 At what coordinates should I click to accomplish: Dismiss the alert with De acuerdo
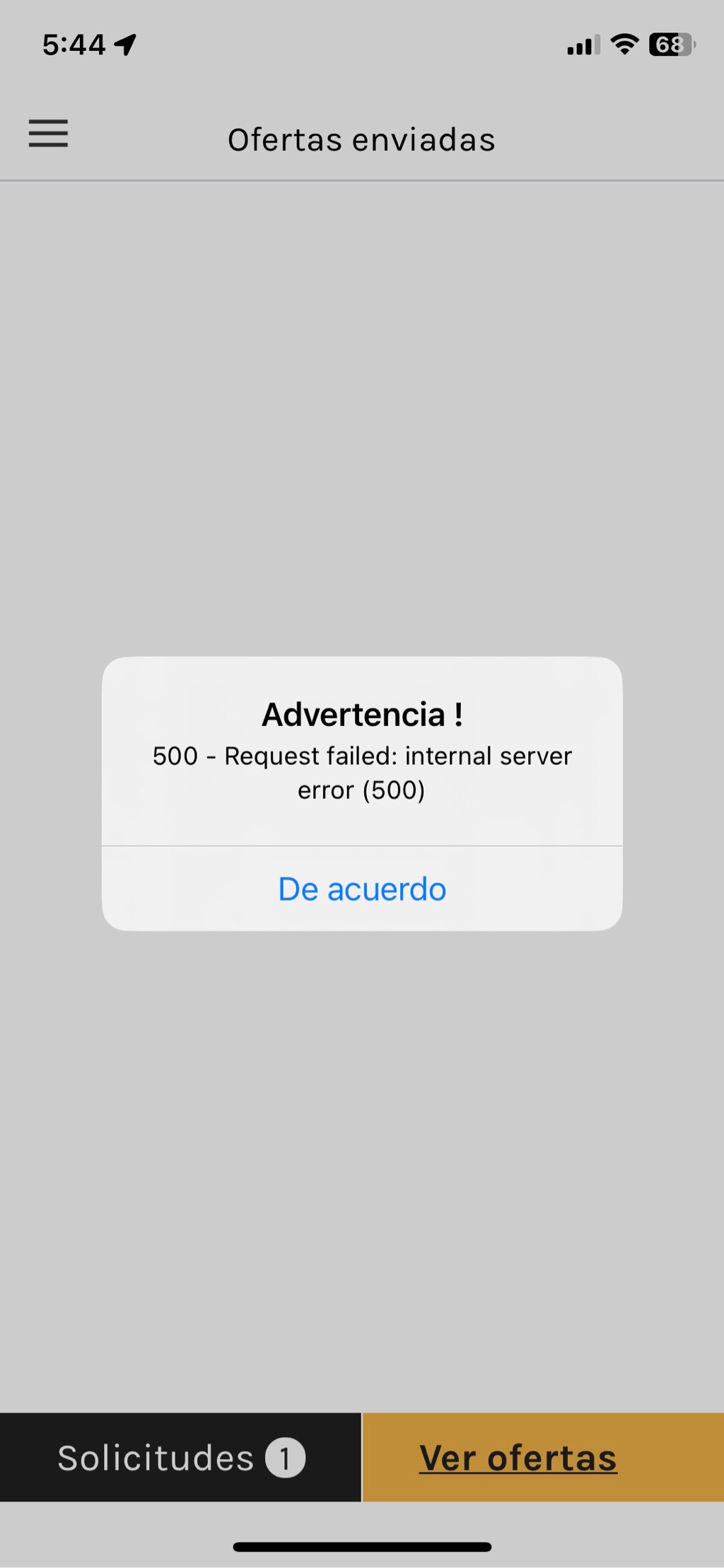pos(362,889)
